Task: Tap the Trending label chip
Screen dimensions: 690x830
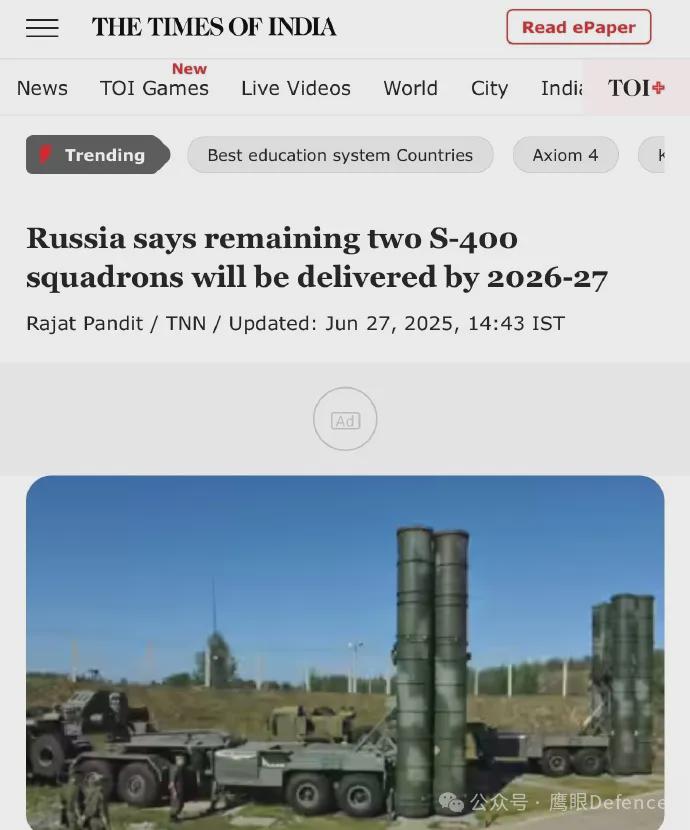Action: (x=97, y=155)
